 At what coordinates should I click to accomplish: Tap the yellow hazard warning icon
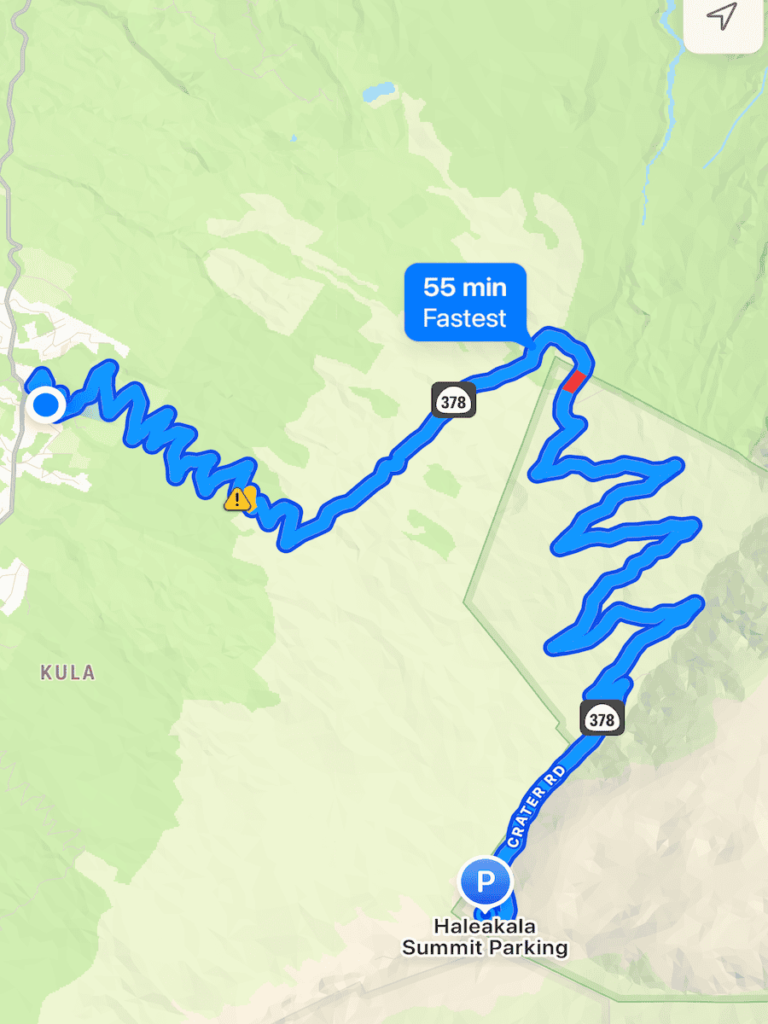coord(239,498)
